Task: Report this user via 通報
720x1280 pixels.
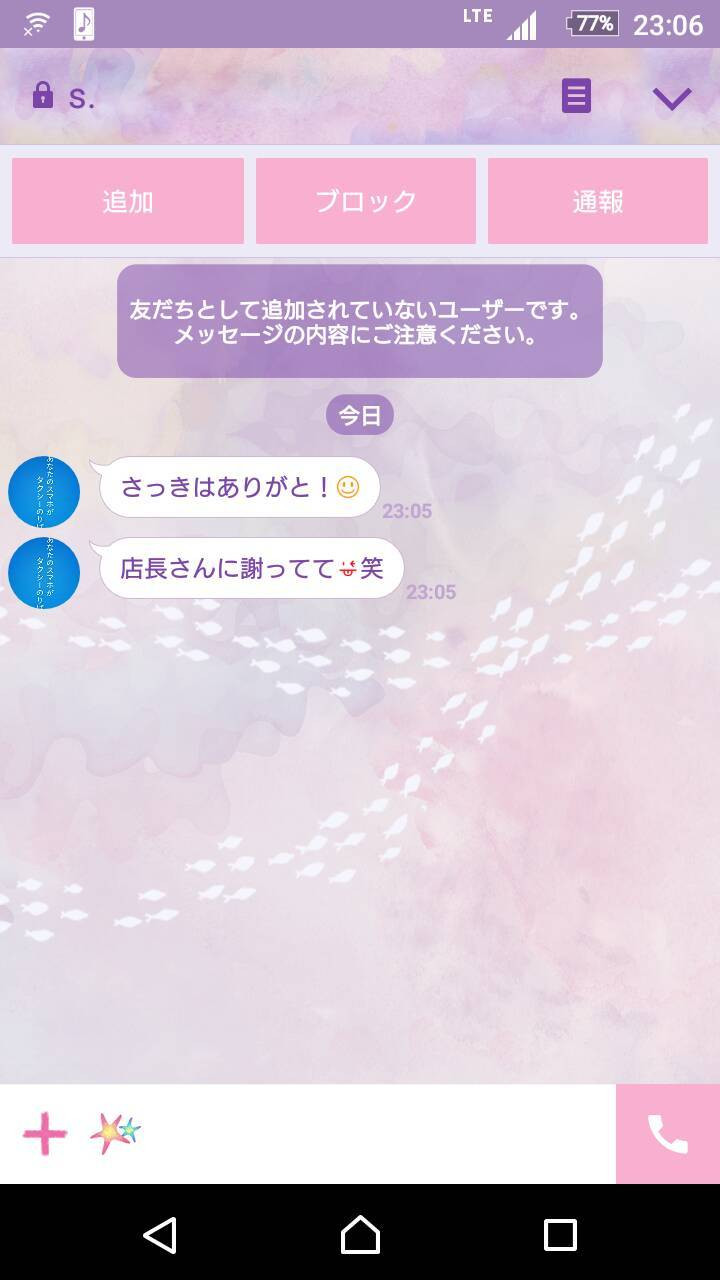Action: (x=598, y=201)
